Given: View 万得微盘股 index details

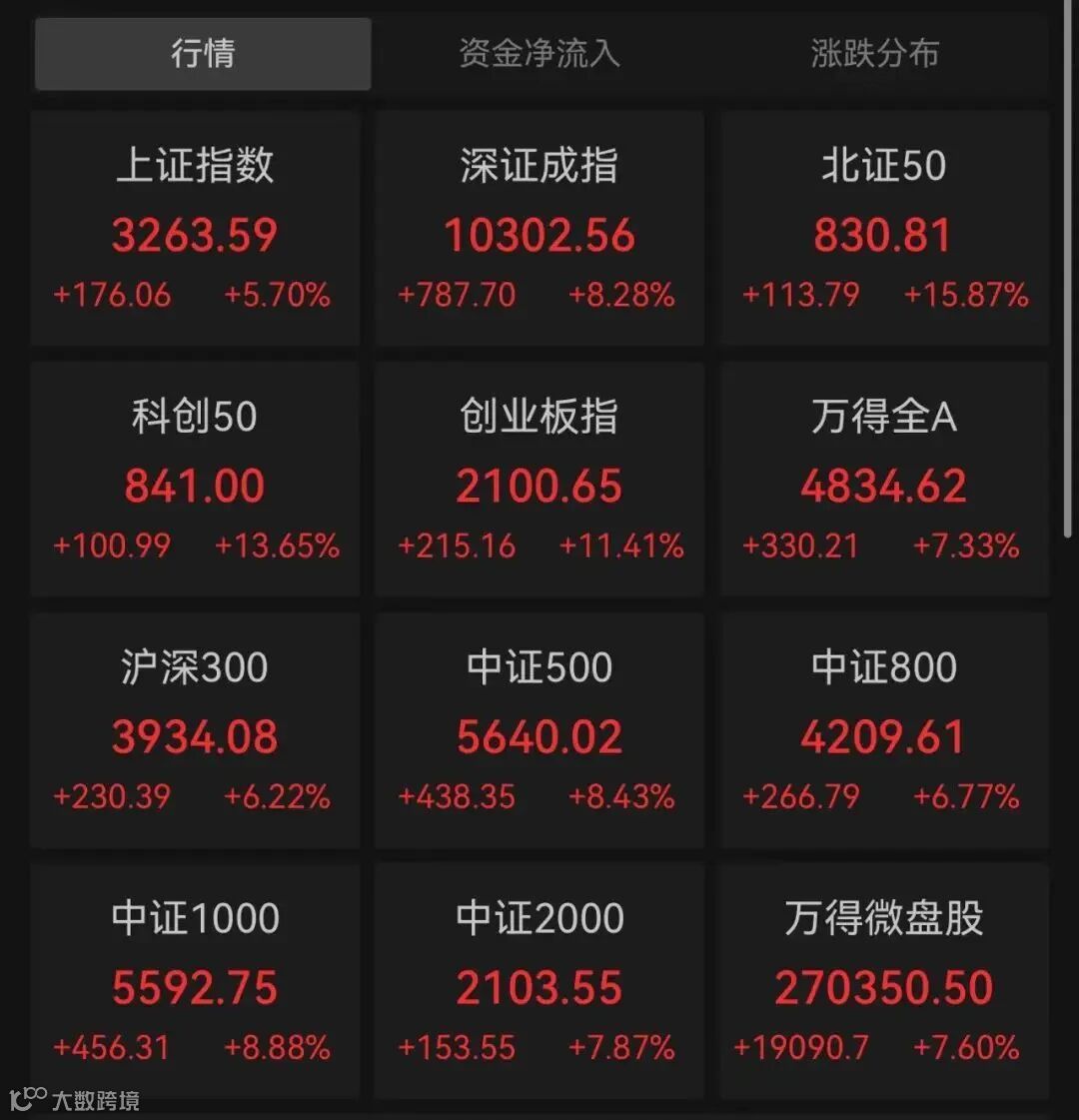Looking at the screenshot, I should (x=884, y=982).
